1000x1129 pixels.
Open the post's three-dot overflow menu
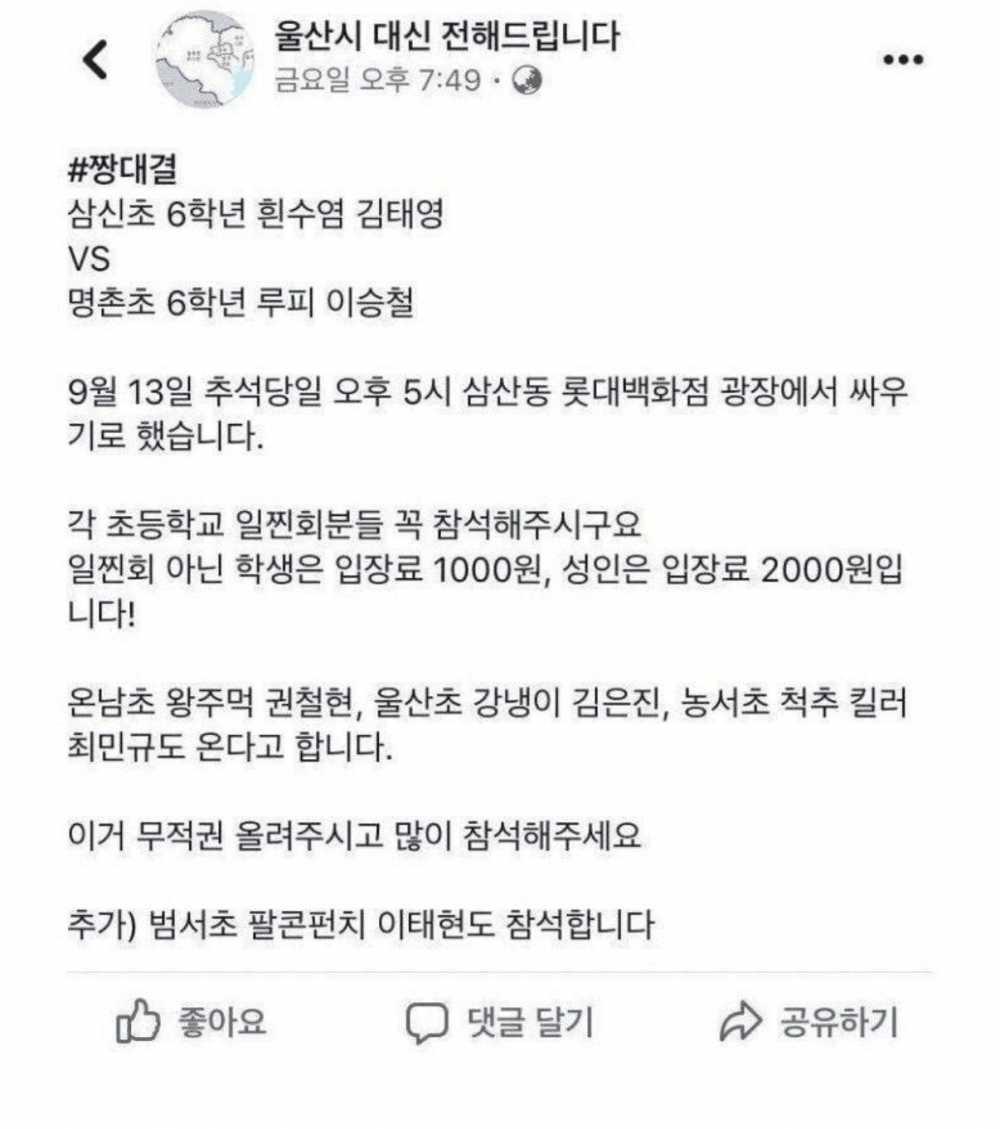[x=902, y=61]
